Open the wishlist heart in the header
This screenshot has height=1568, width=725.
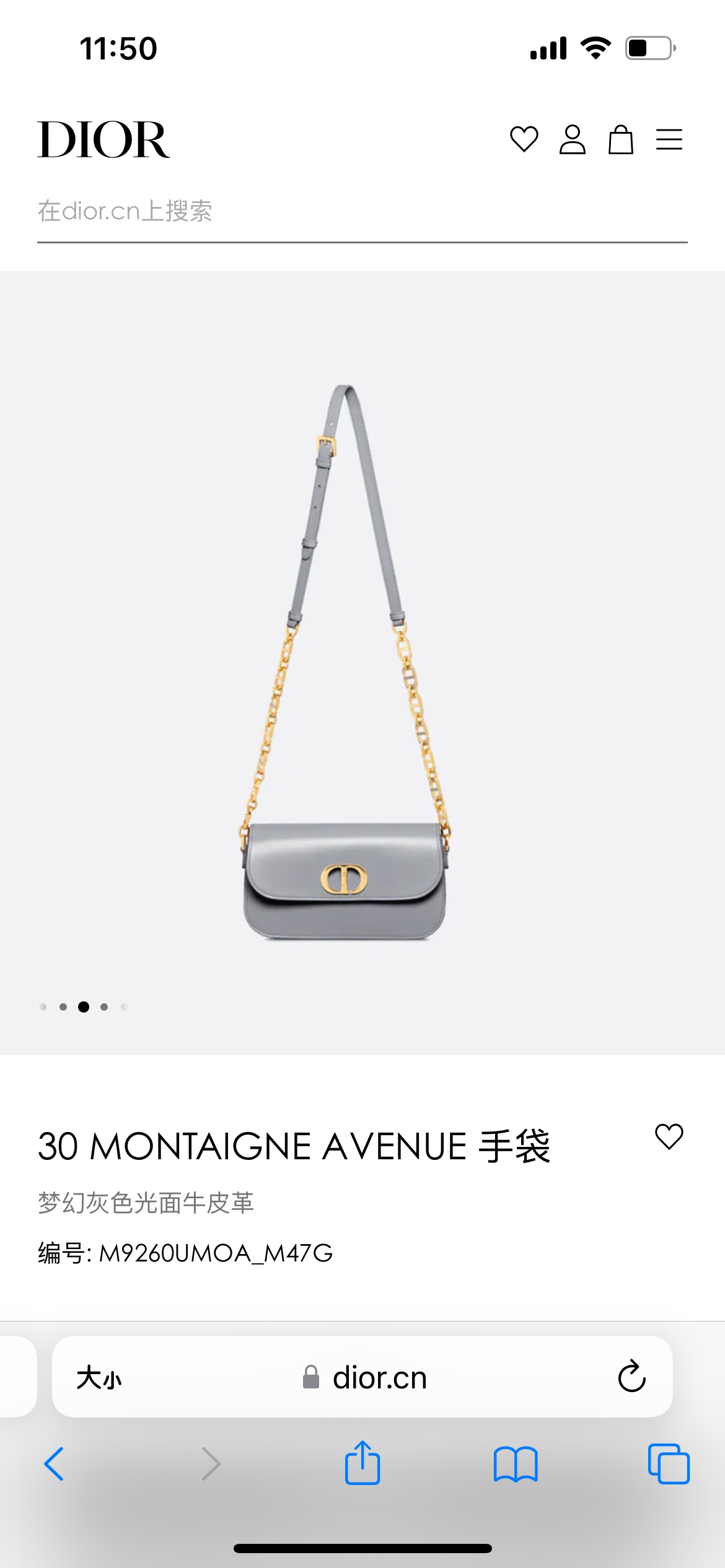[x=524, y=139]
